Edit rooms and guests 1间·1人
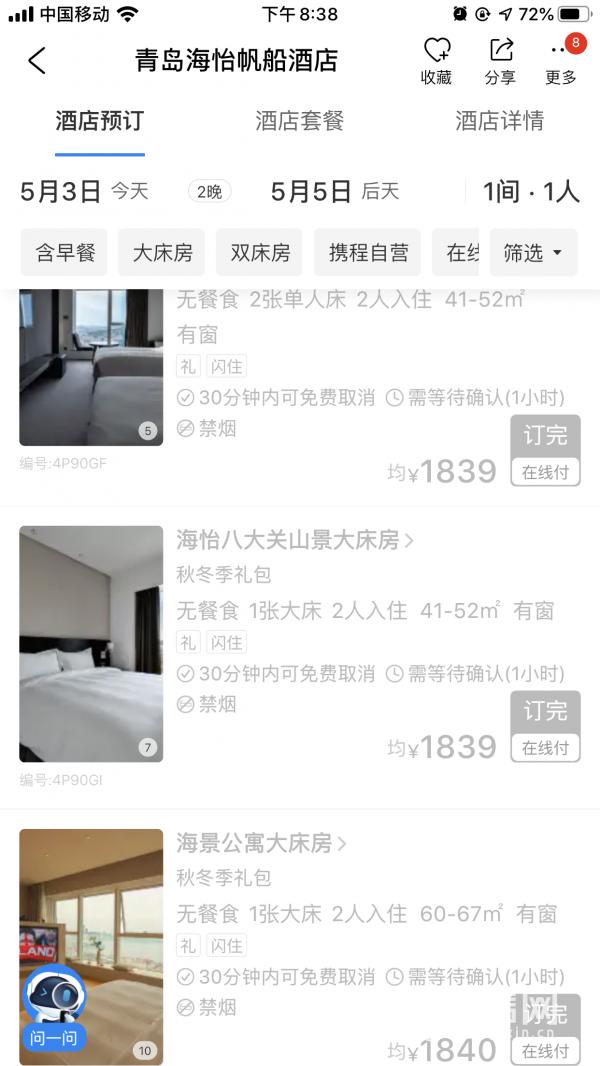This screenshot has height=1066, width=600. pos(530,191)
